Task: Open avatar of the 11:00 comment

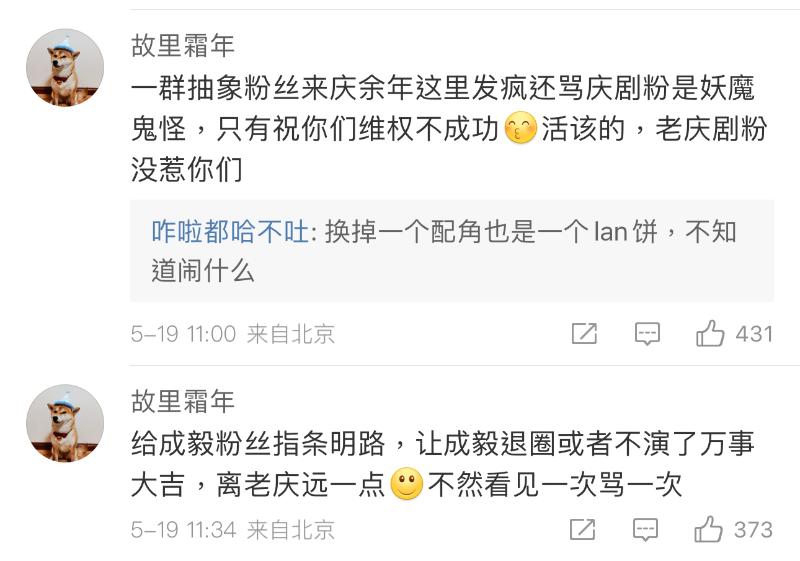Action: pos(65,67)
